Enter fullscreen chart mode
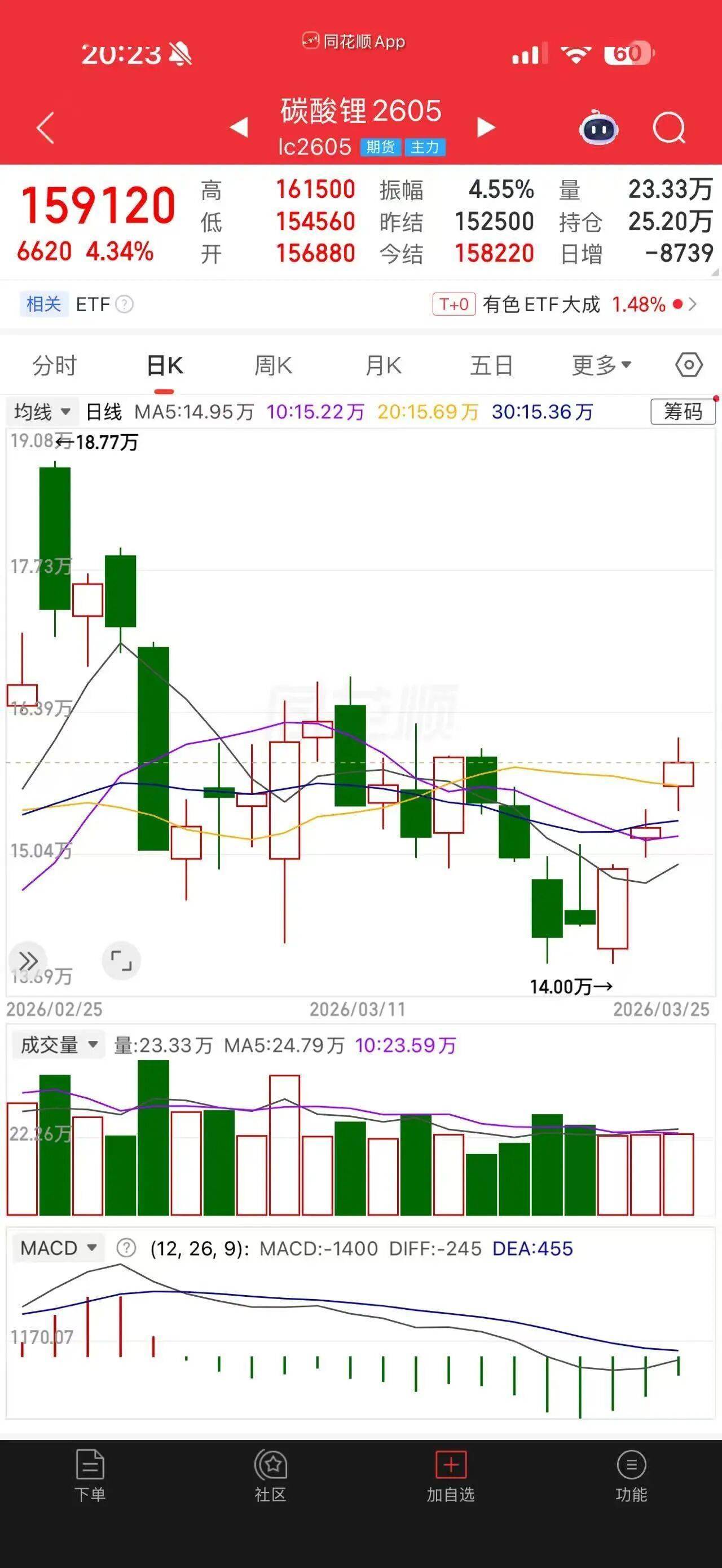Viewport: 722px width, 1568px height. click(121, 961)
